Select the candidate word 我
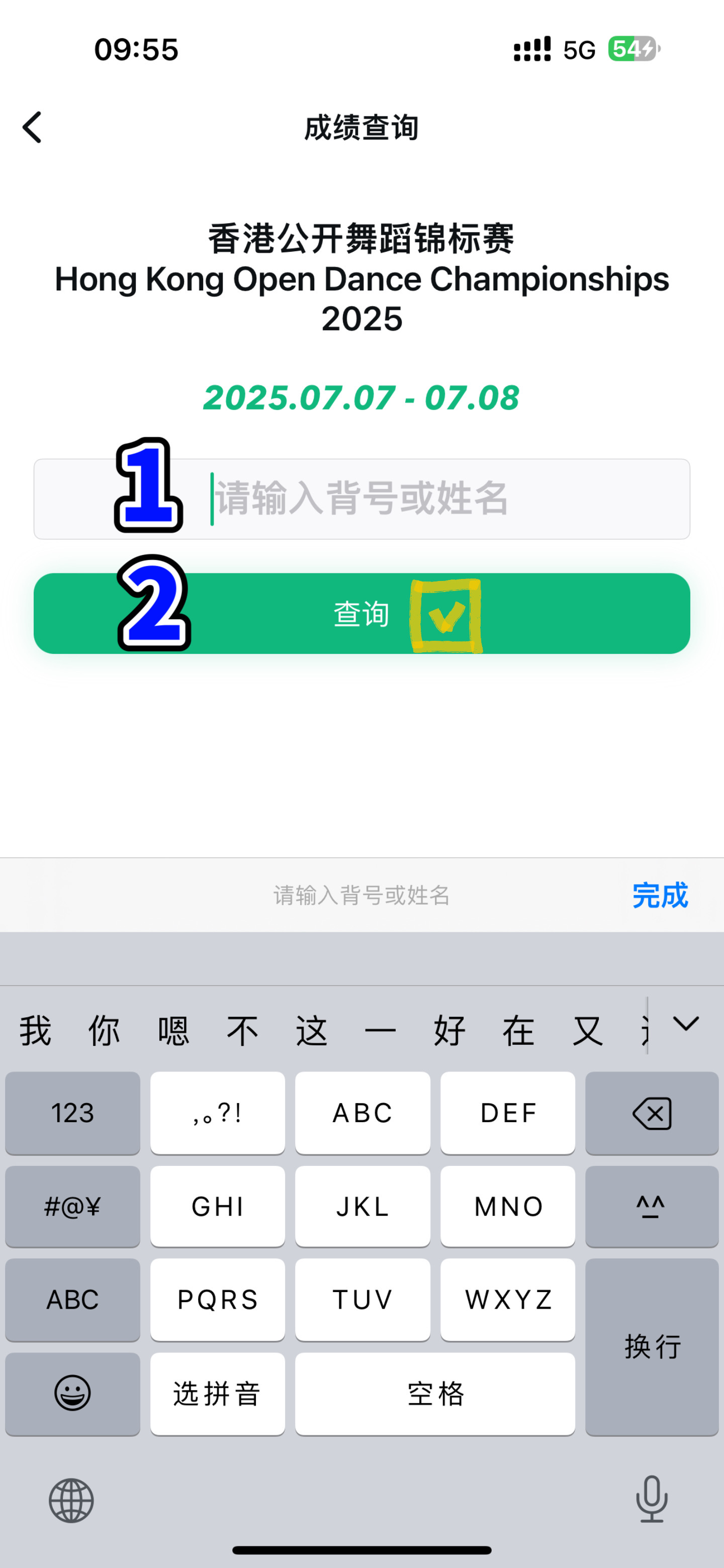Screen dimensions: 724x1568 (x=35, y=1031)
